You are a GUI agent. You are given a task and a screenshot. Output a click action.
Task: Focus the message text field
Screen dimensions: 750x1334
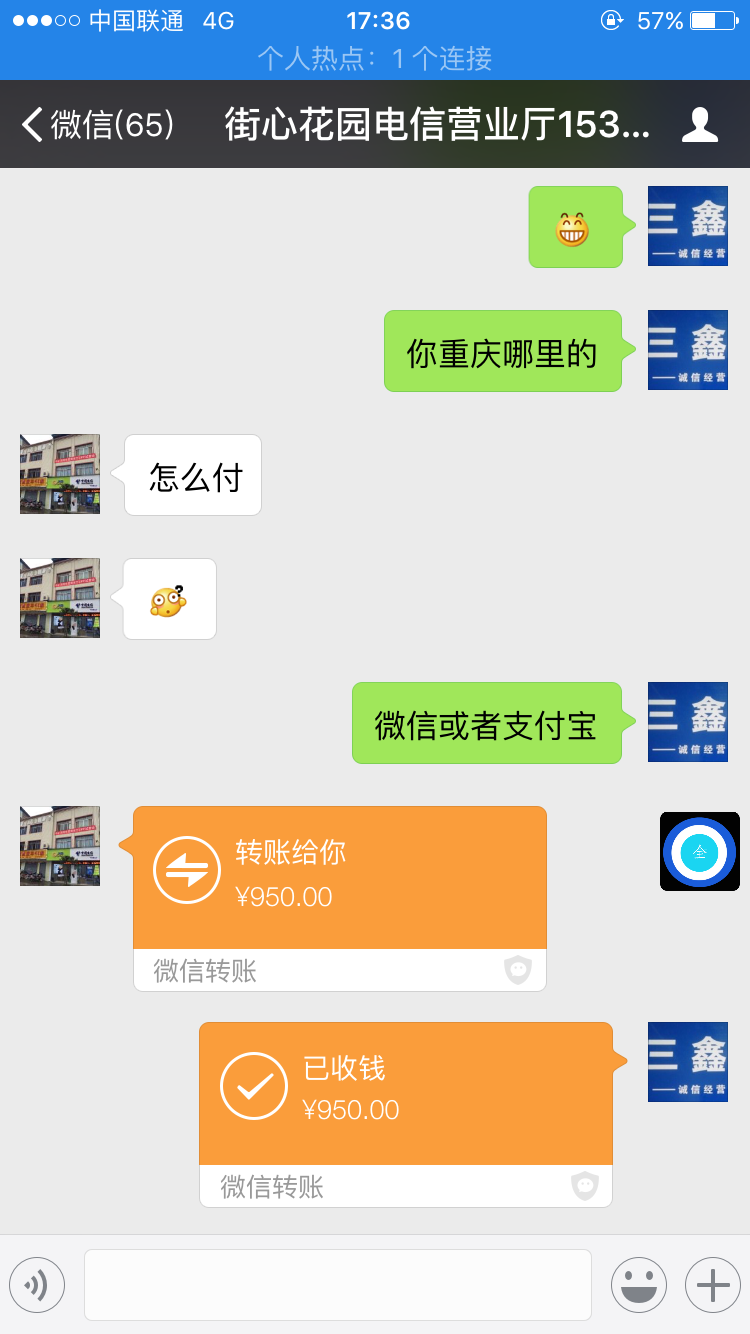(337, 1285)
